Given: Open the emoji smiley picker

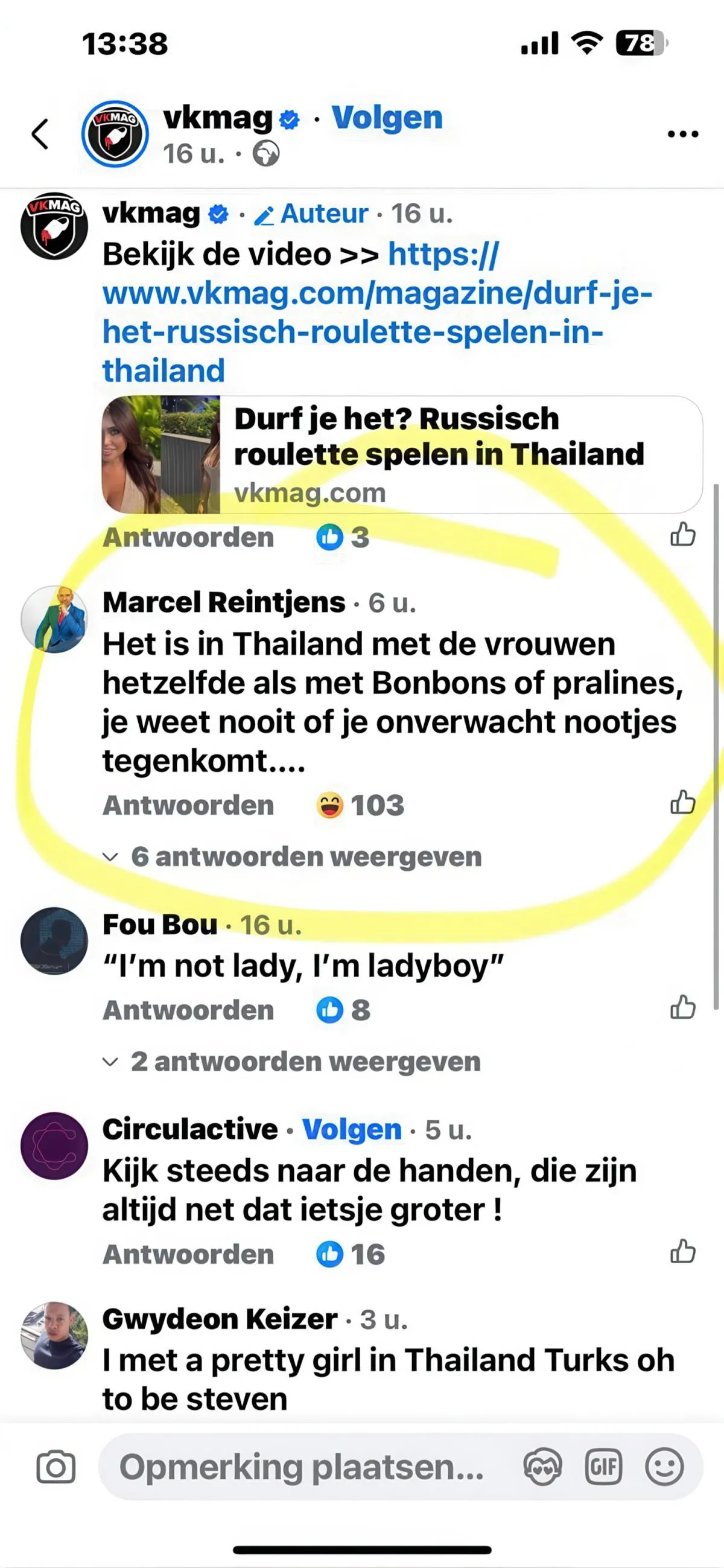Looking at the screenshot, I should tap(664, 1467).
